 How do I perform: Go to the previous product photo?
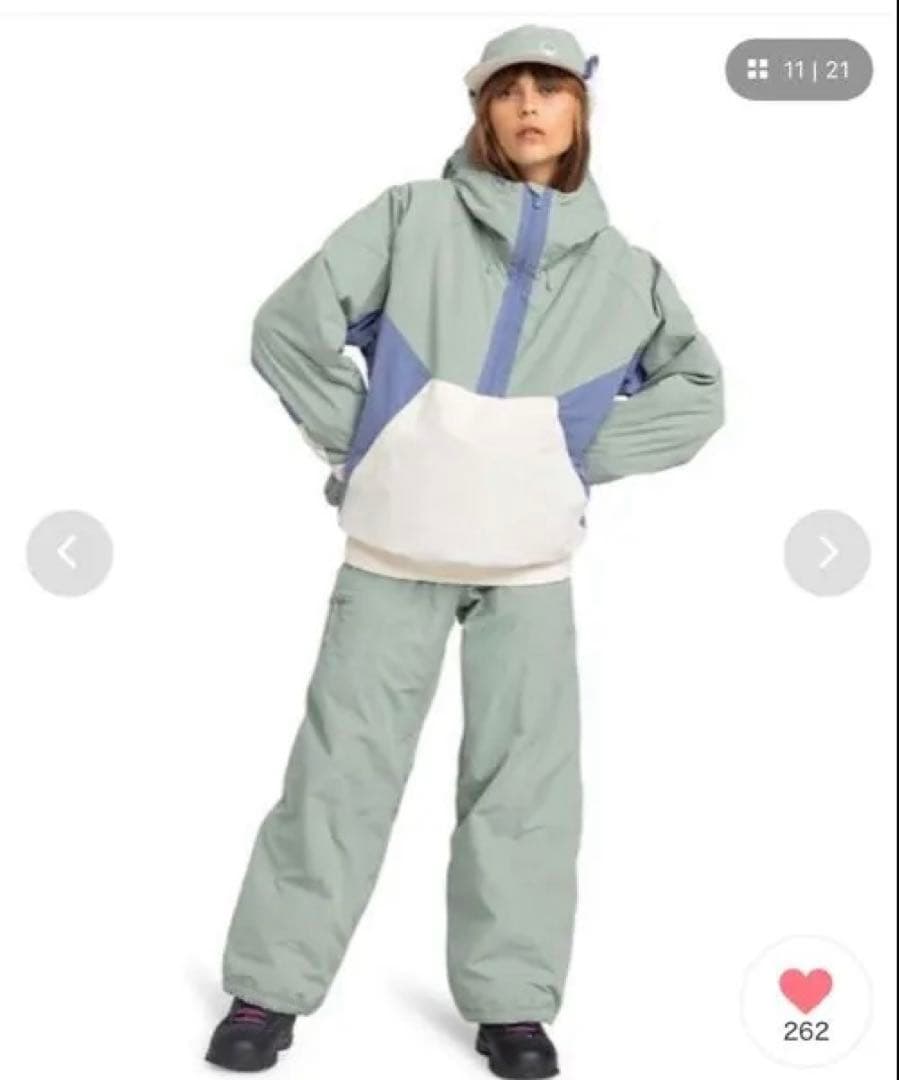pos(69,552)
